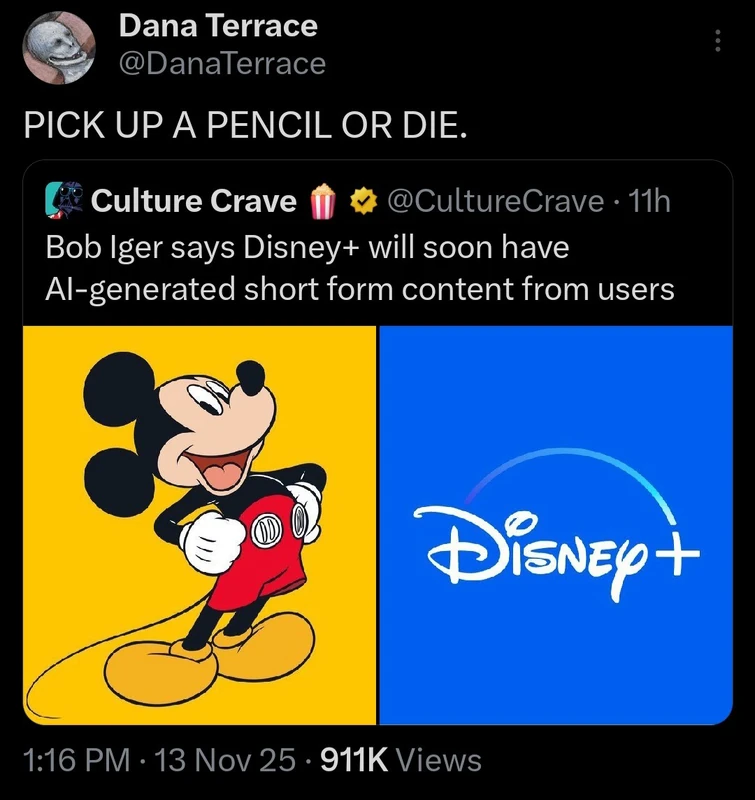
Task: View the @DanaTerrace profile handle
Action: click(222, 63)
